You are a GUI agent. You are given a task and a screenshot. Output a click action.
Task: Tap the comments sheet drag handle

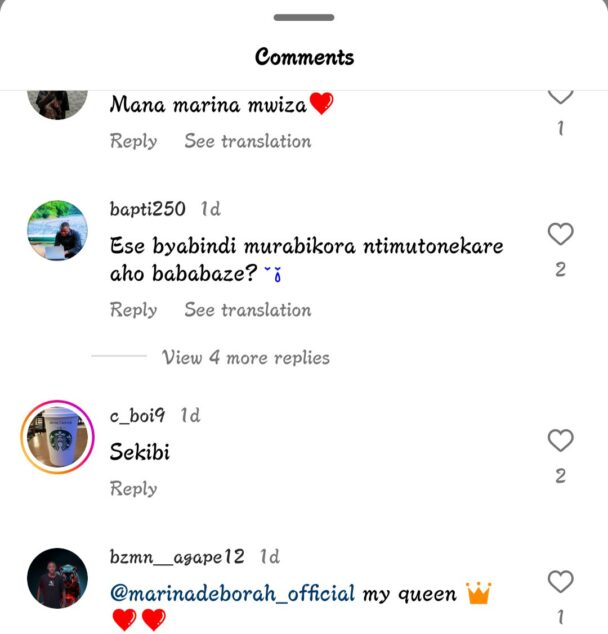[303, 18]
